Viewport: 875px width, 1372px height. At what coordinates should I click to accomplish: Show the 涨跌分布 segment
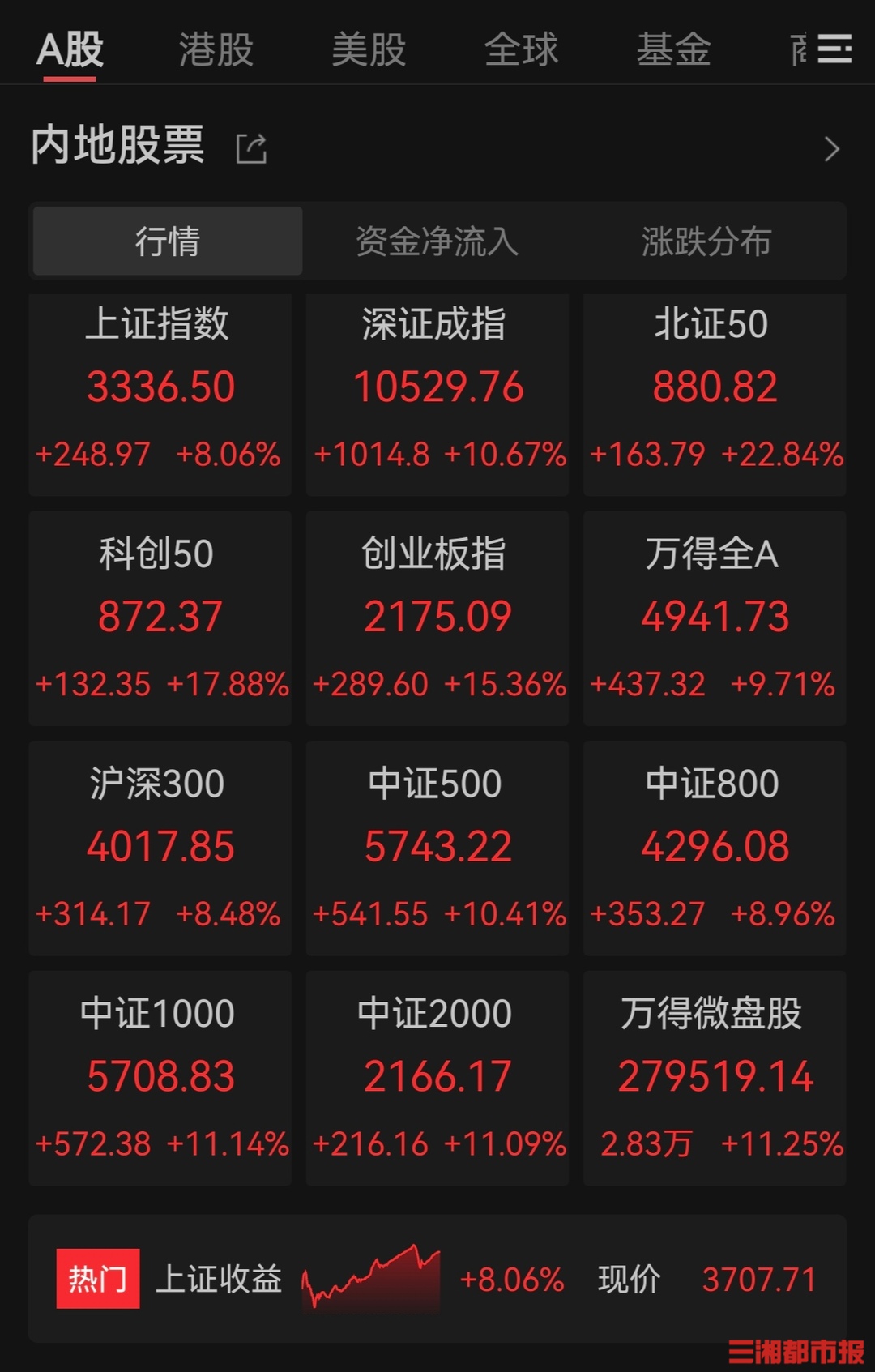706,241
